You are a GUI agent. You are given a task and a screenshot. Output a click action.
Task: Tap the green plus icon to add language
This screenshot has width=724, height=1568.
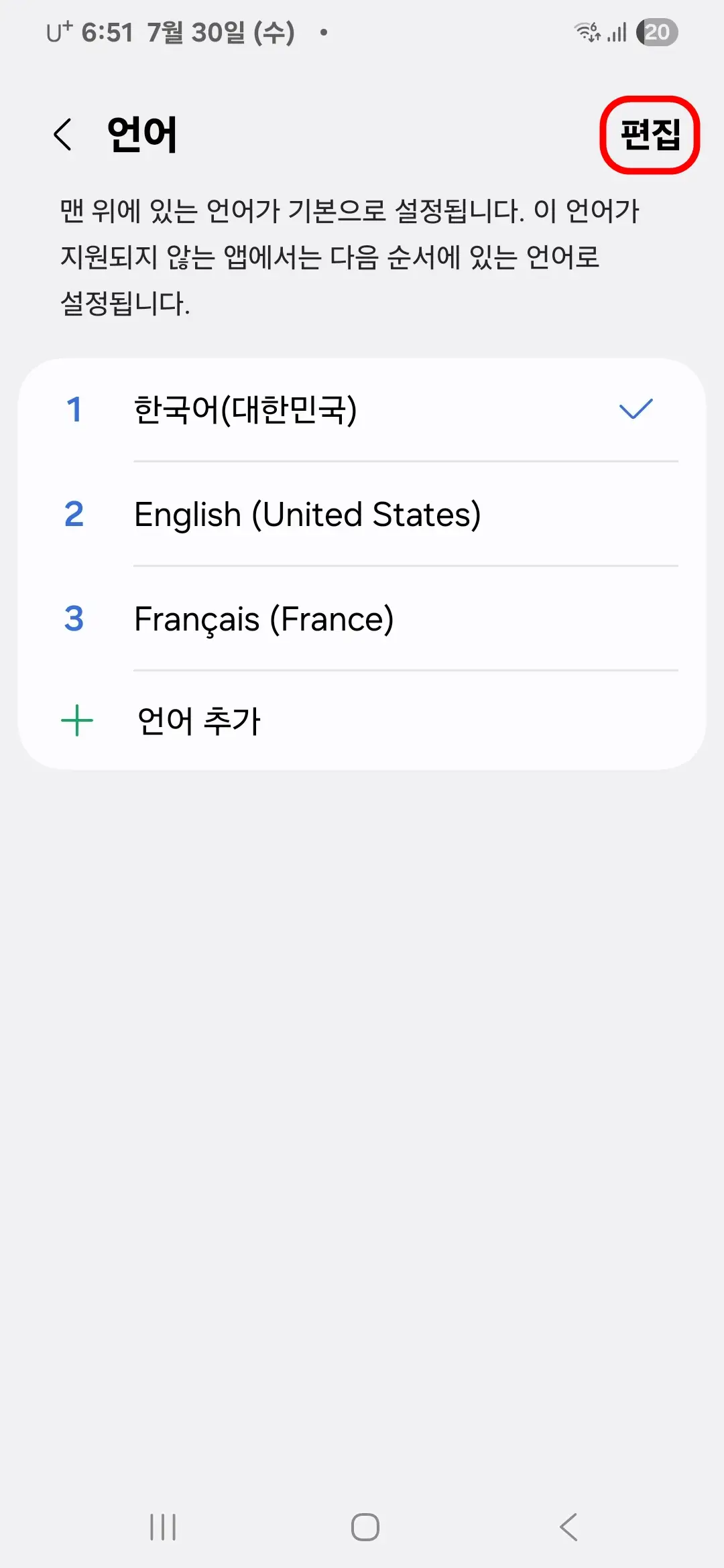(75, 720)
